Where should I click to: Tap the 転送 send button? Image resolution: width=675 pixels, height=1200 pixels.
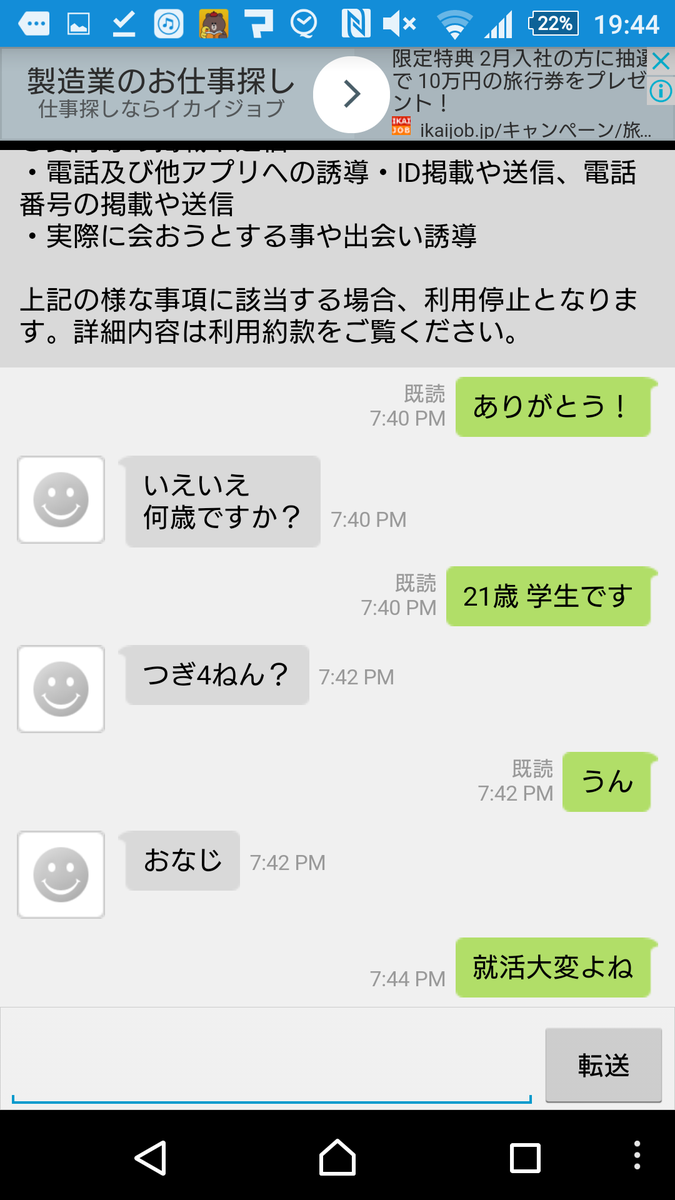click(x=603, y=1065)
